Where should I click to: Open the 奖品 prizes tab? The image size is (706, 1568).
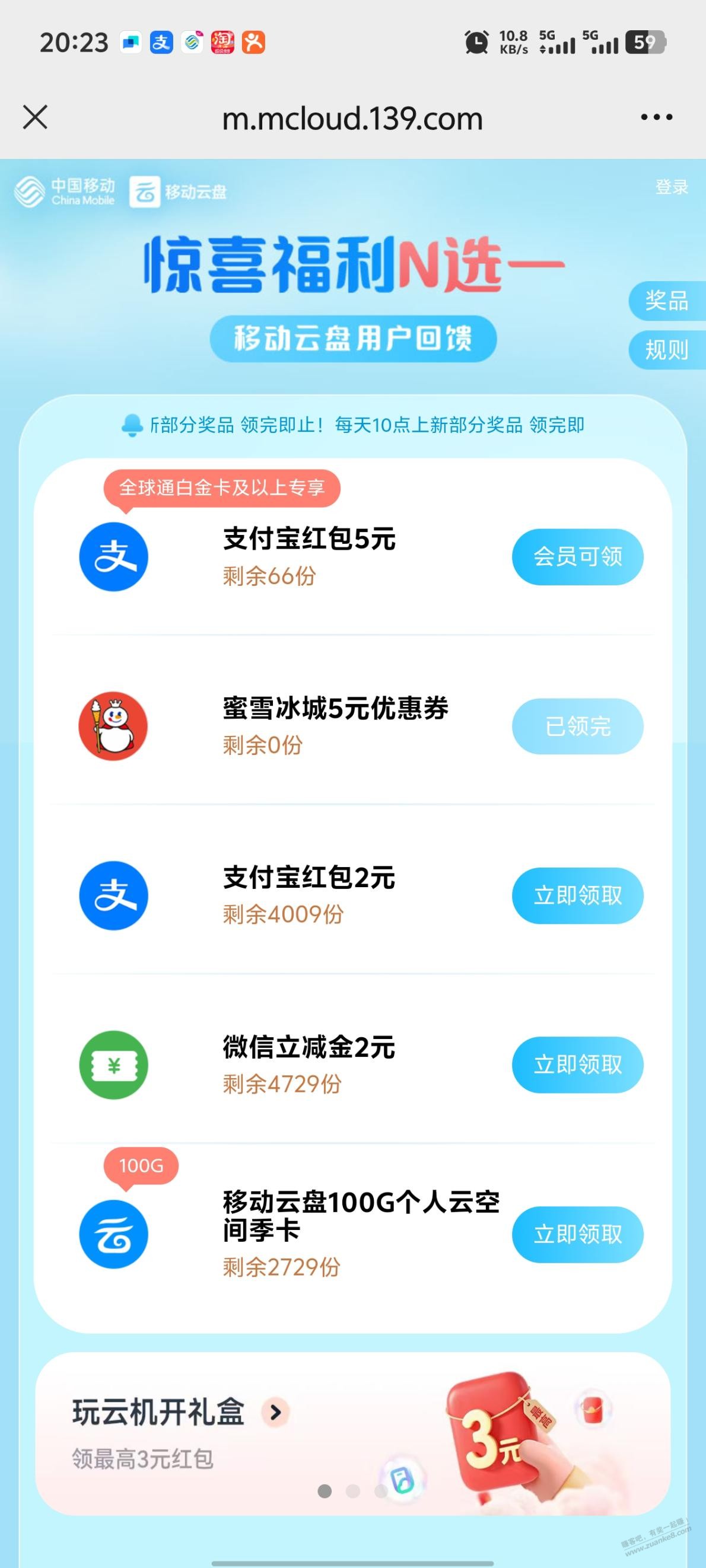pyautogui.click(x=666, y=301)
